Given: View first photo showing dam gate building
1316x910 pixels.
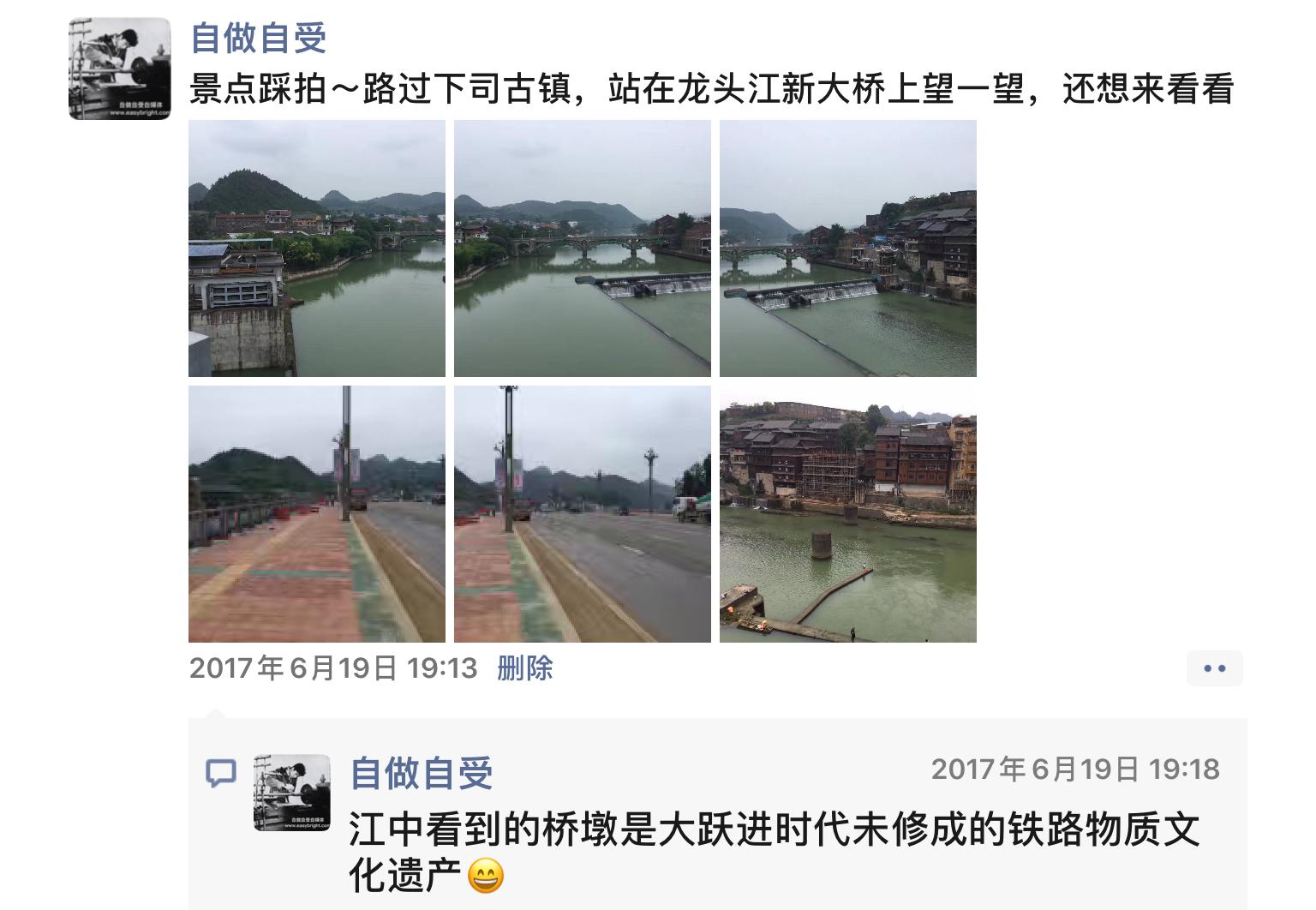Looking at the screenshot, I should [x=316, y=248].
